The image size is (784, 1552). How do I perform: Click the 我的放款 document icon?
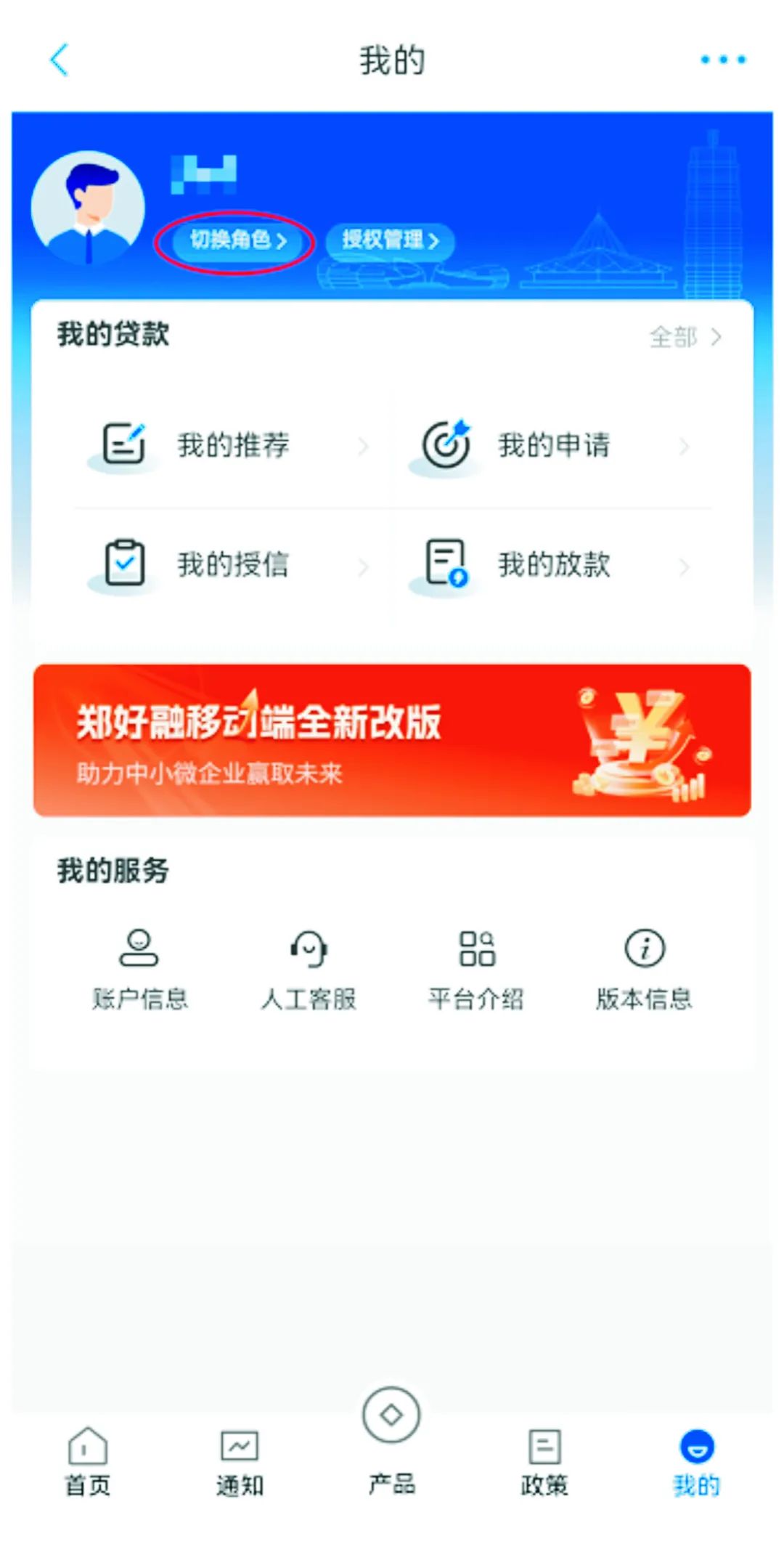445,562
